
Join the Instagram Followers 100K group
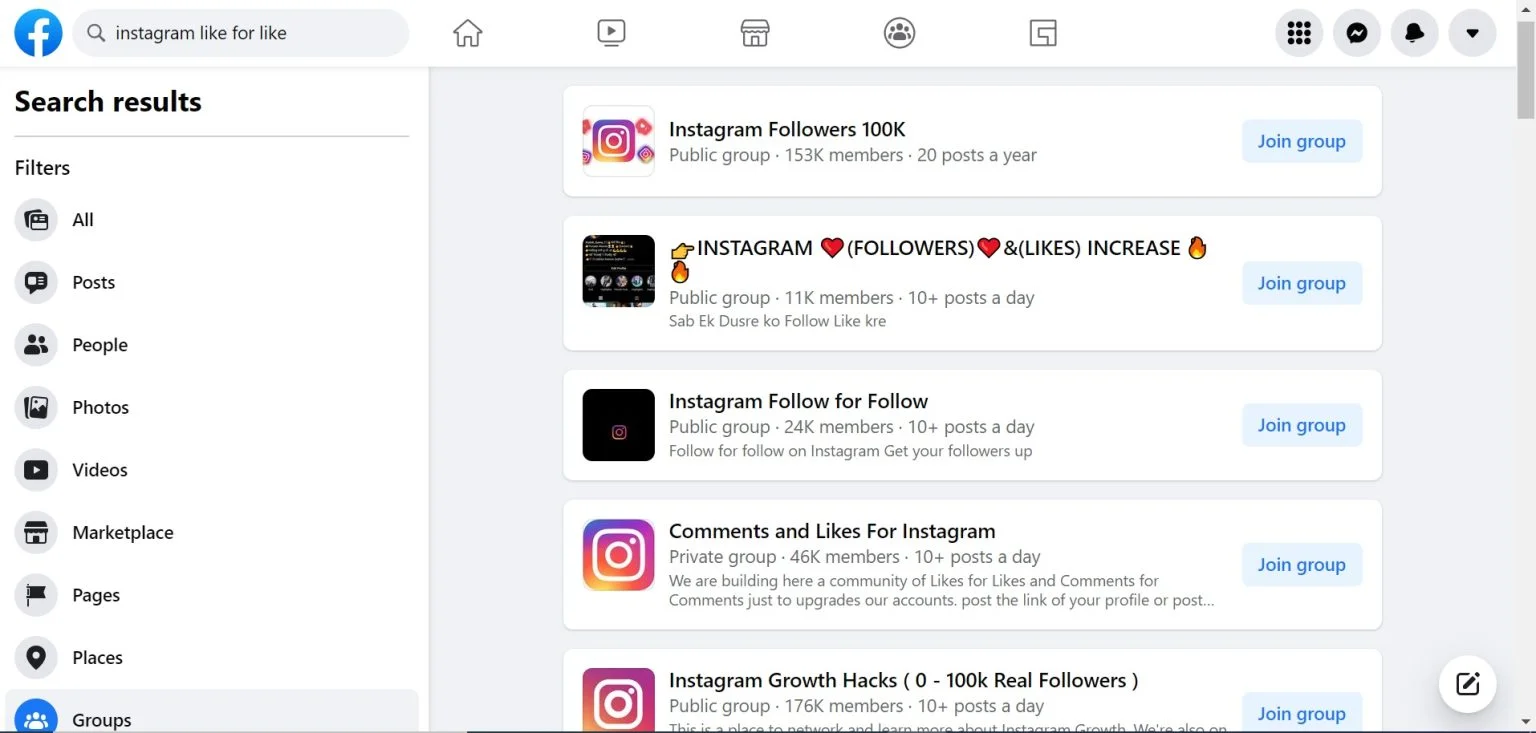click(x=1301, y=141)
